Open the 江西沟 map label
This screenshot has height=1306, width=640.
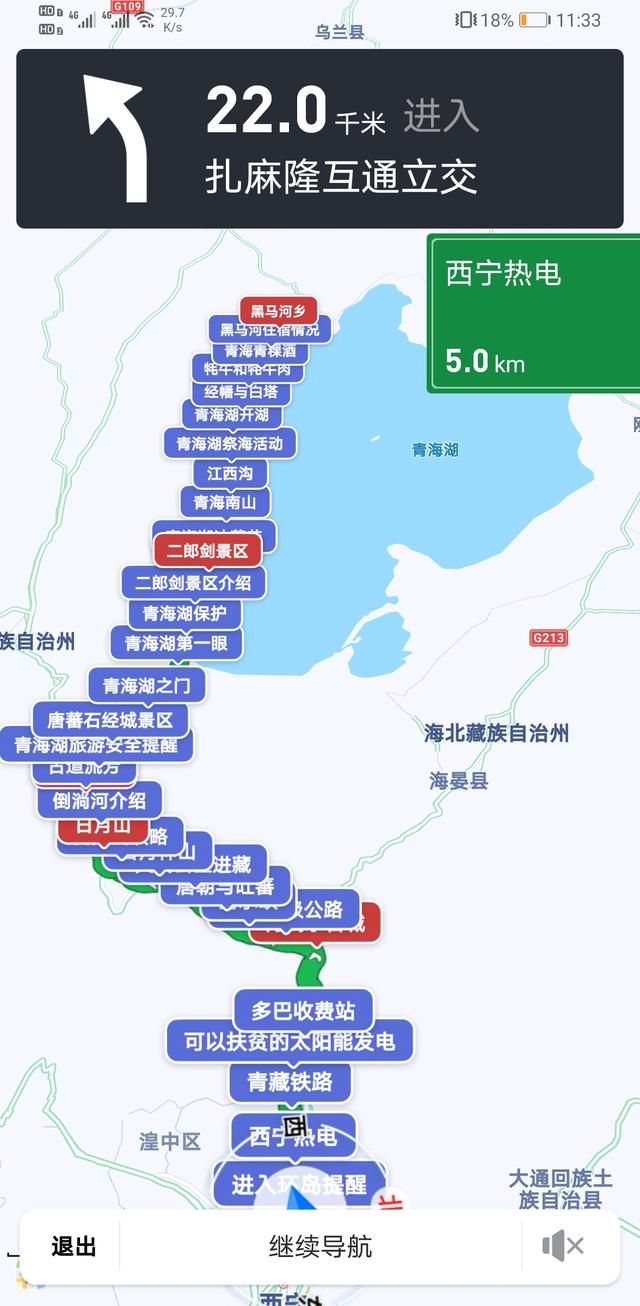(230, 472)
